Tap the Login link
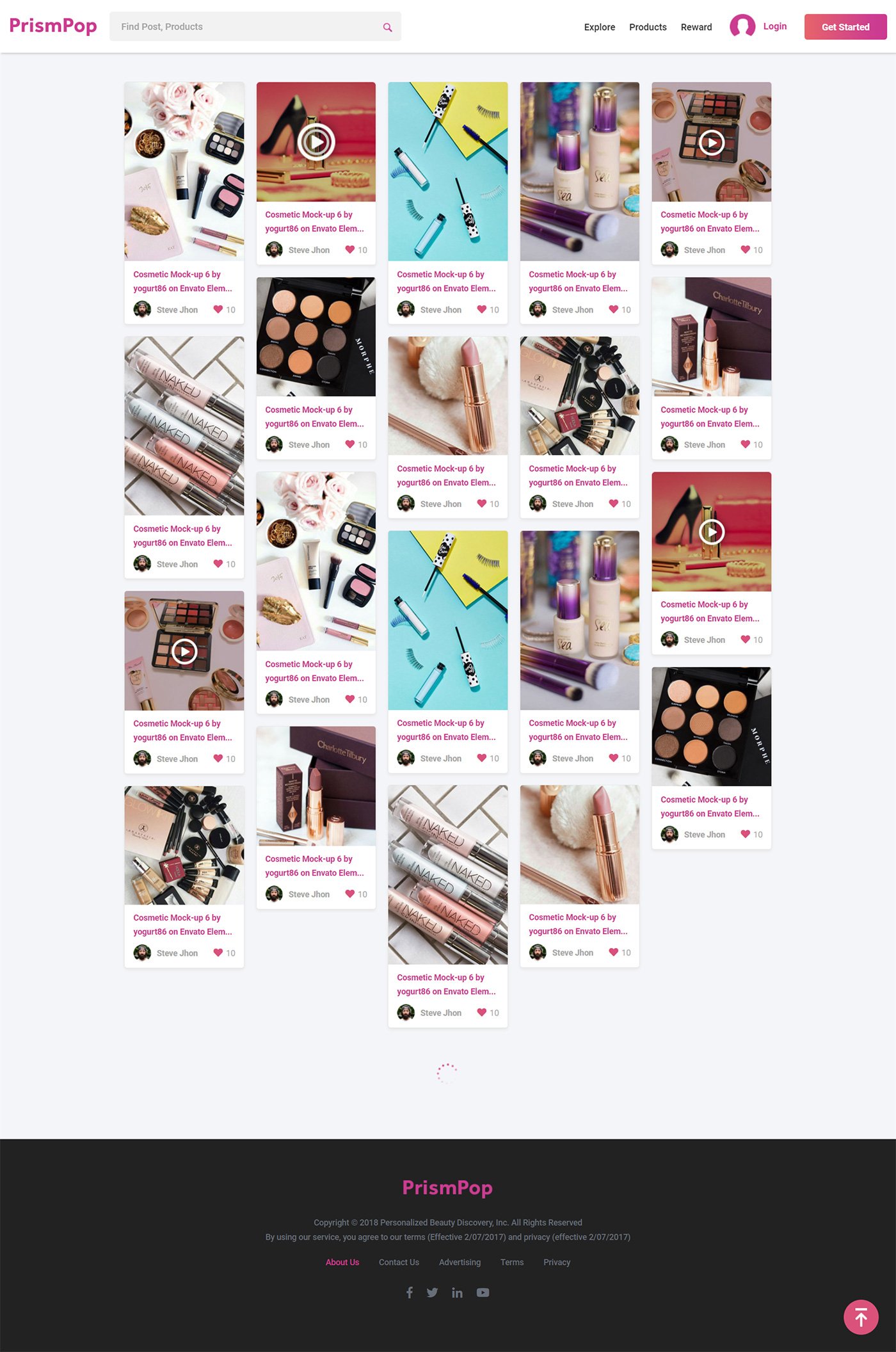 point(774,26)
